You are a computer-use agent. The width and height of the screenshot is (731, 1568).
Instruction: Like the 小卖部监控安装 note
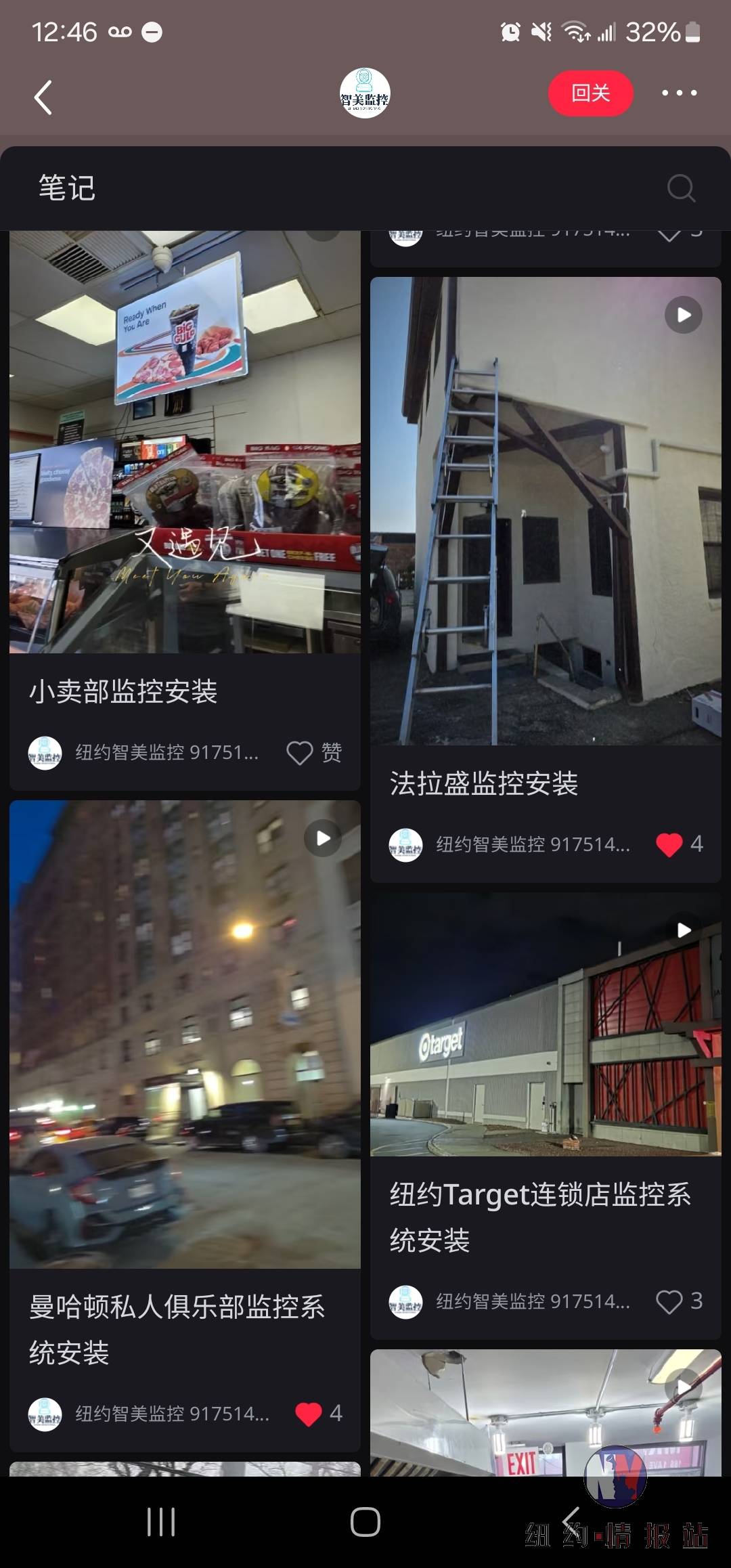[x=300, y=753]
